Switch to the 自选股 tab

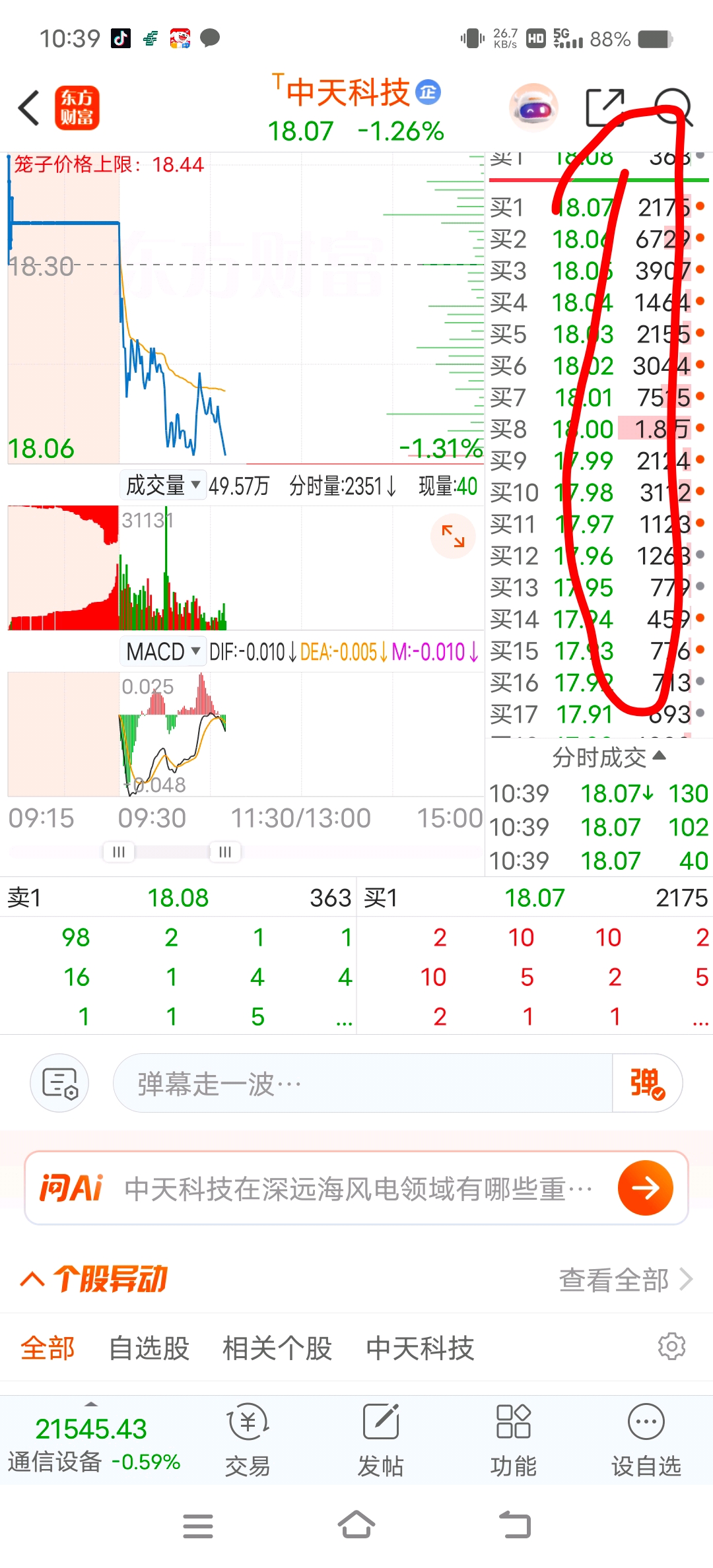point(149,1348)
